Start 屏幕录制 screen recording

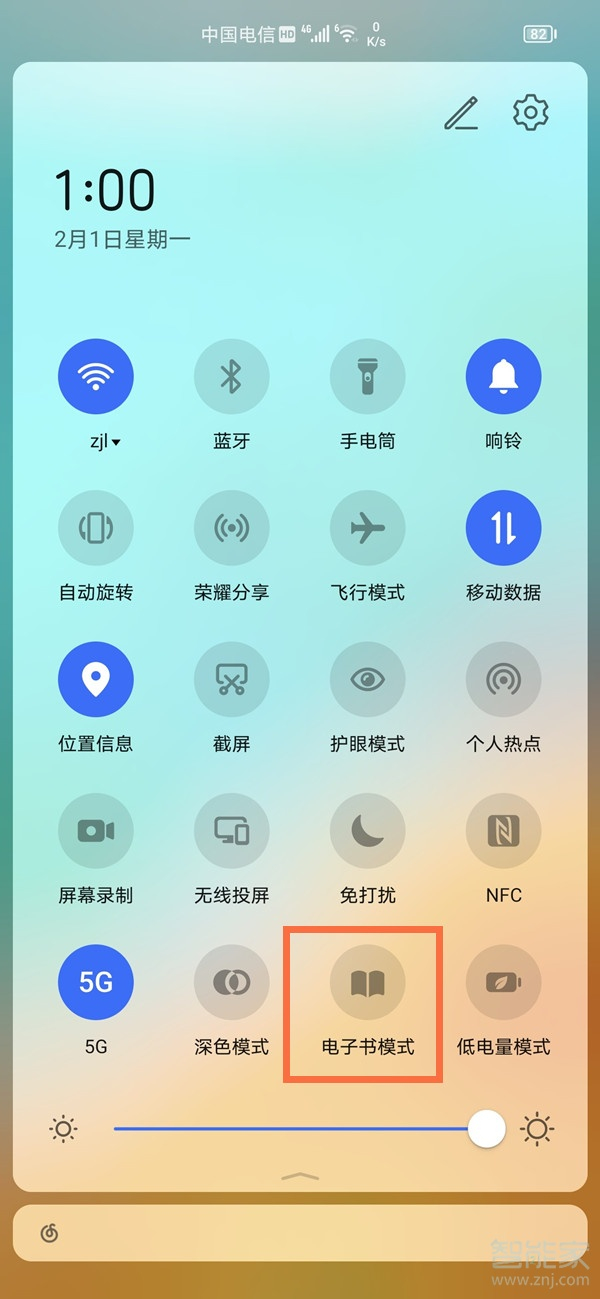coord(96,831)
